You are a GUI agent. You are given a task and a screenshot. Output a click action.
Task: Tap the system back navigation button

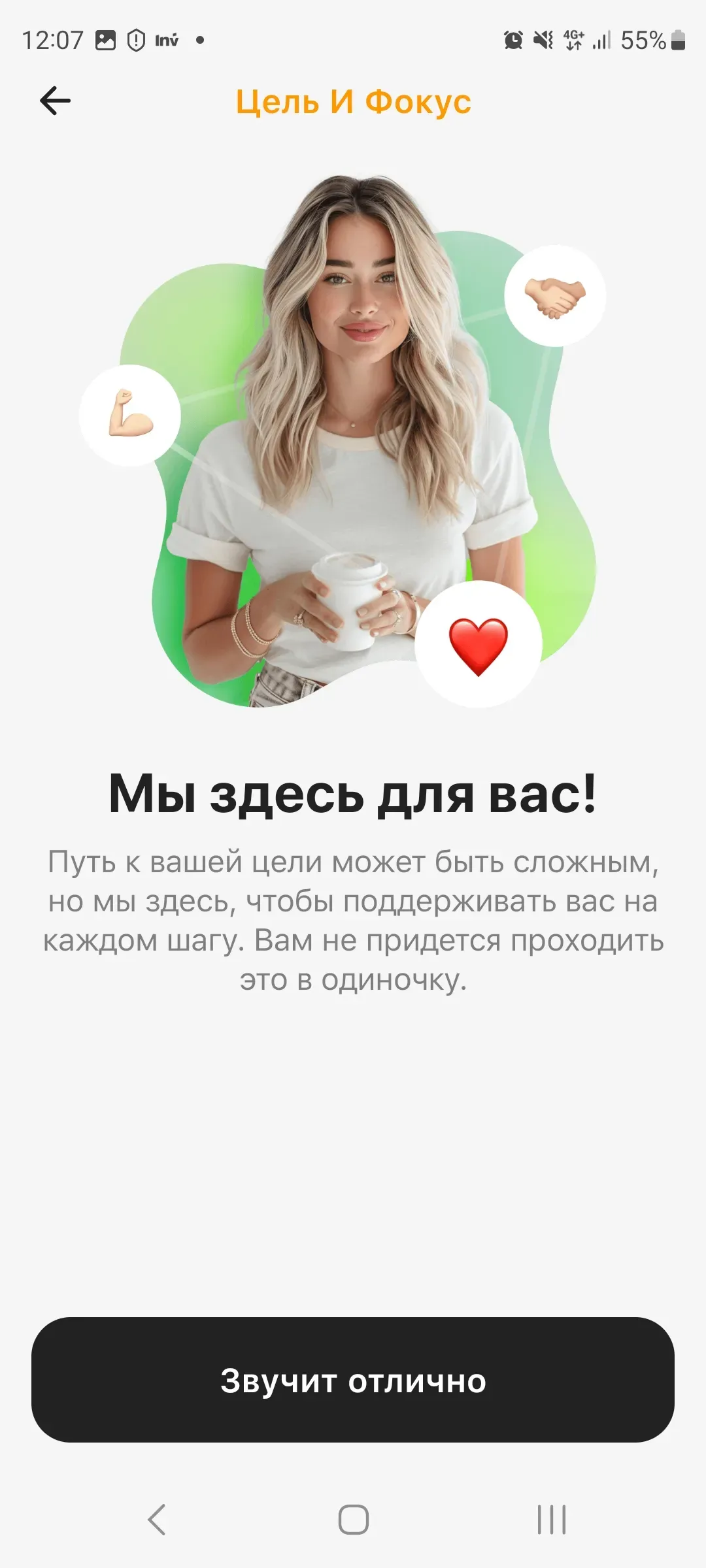click(157, 1519)
